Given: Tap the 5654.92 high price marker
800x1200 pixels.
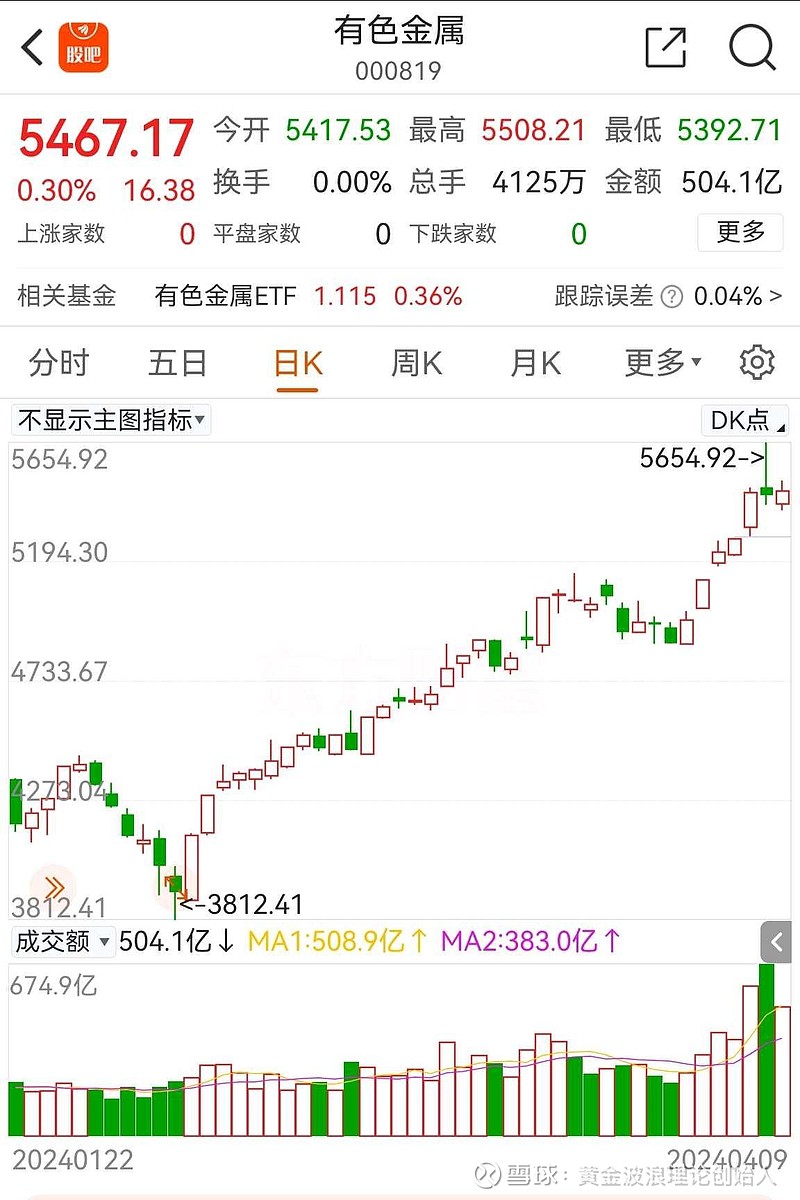Looking at the screenshot, I should [x=702, y=460].
